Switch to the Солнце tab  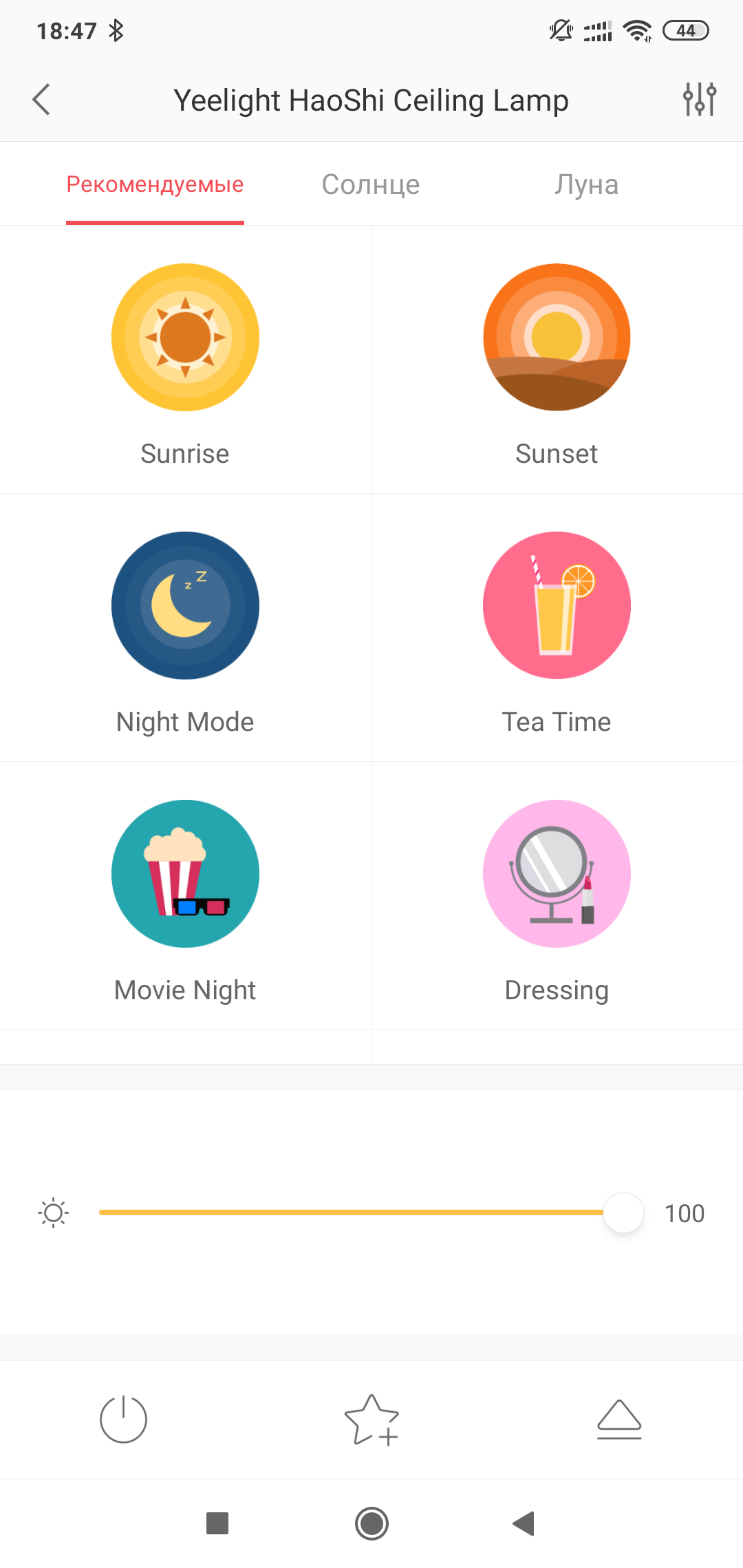click(371, 184)
